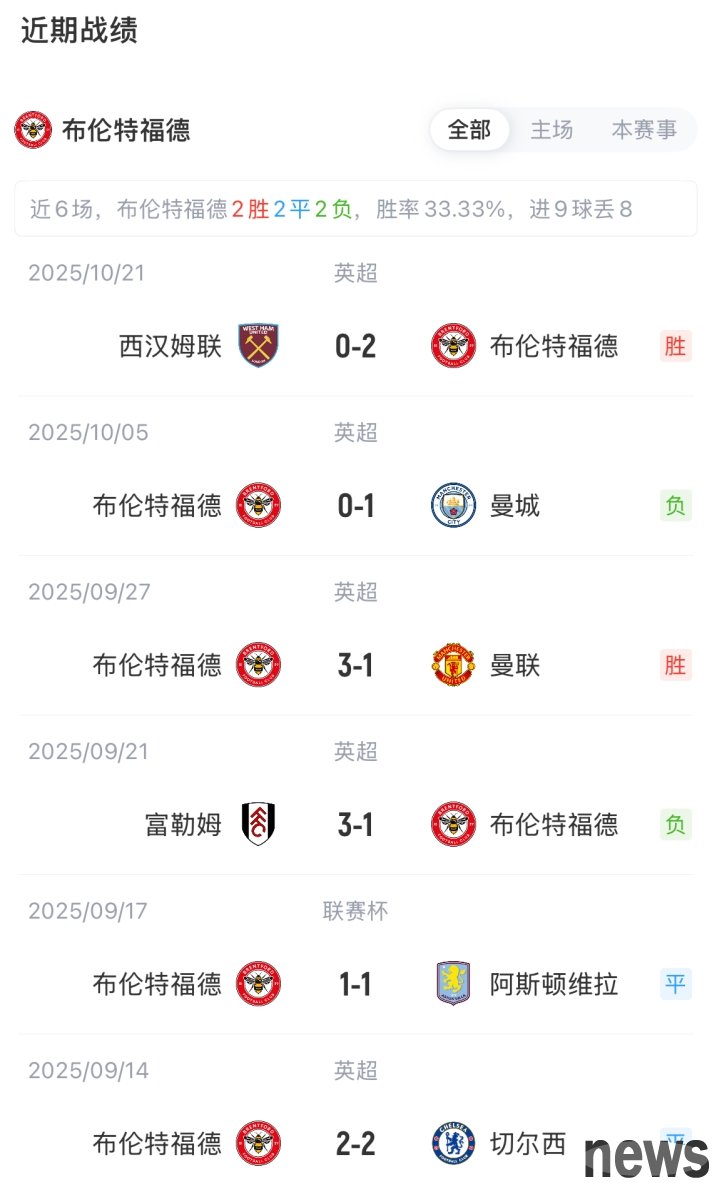Show only 本赛事 matches

(x=644, y=130)
